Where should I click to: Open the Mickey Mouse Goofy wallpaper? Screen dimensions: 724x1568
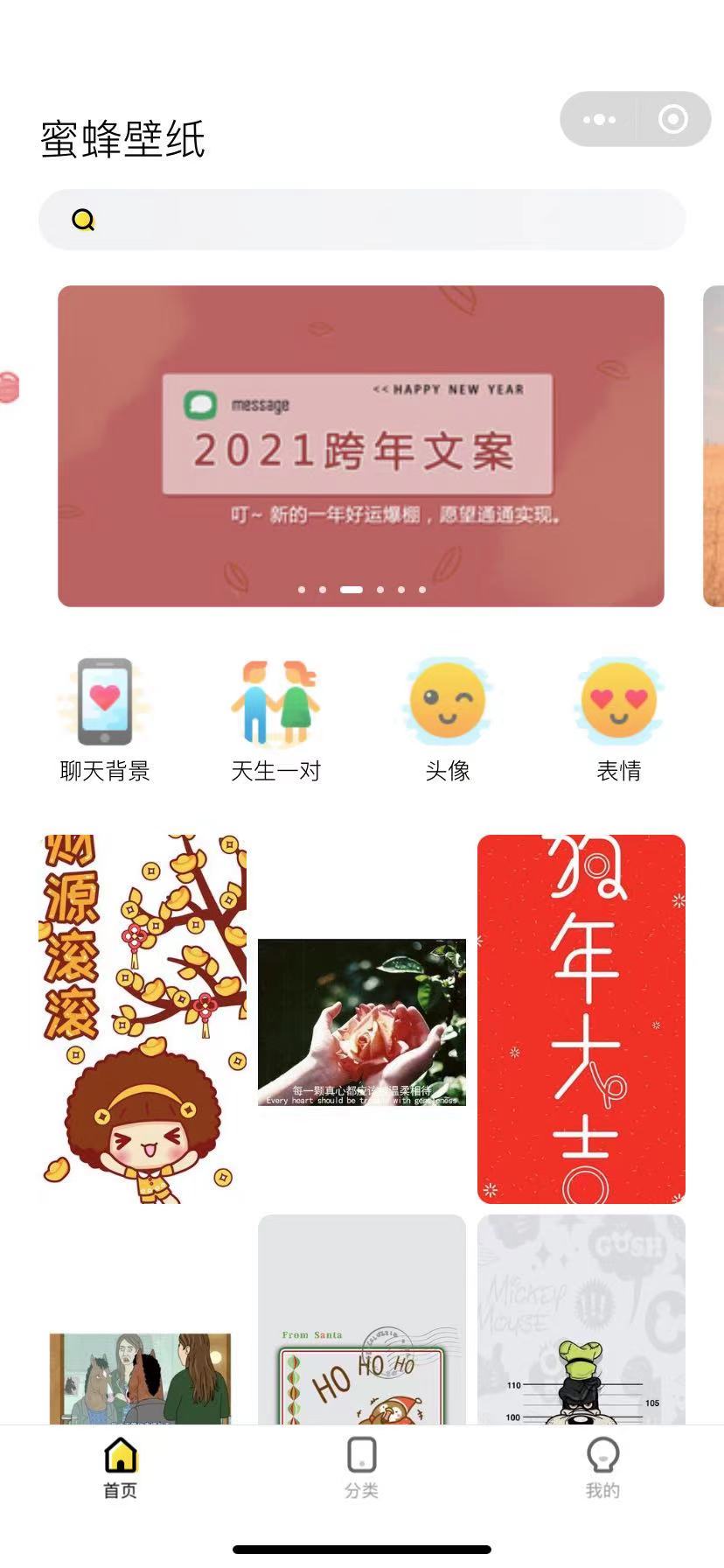581,1321
